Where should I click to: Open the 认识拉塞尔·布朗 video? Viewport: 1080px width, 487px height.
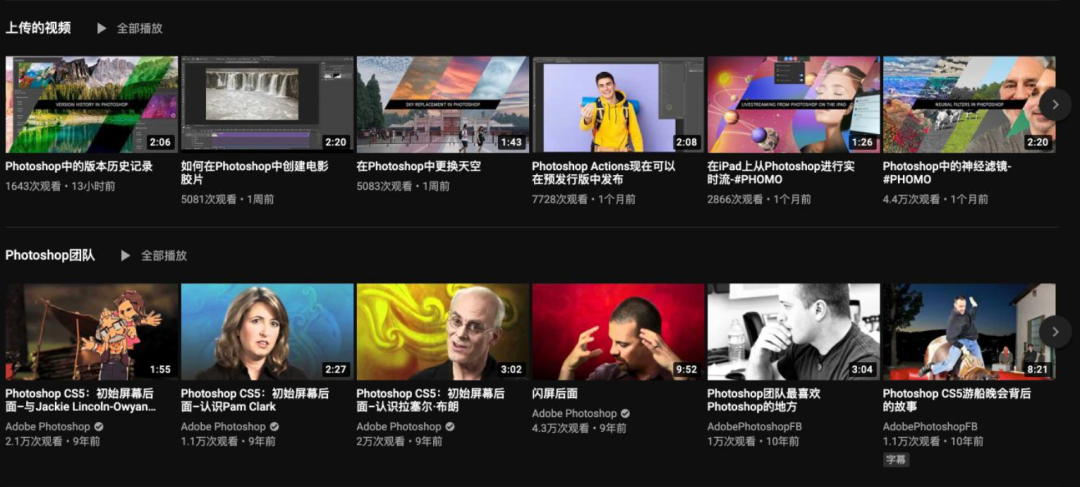coord(442,331)
